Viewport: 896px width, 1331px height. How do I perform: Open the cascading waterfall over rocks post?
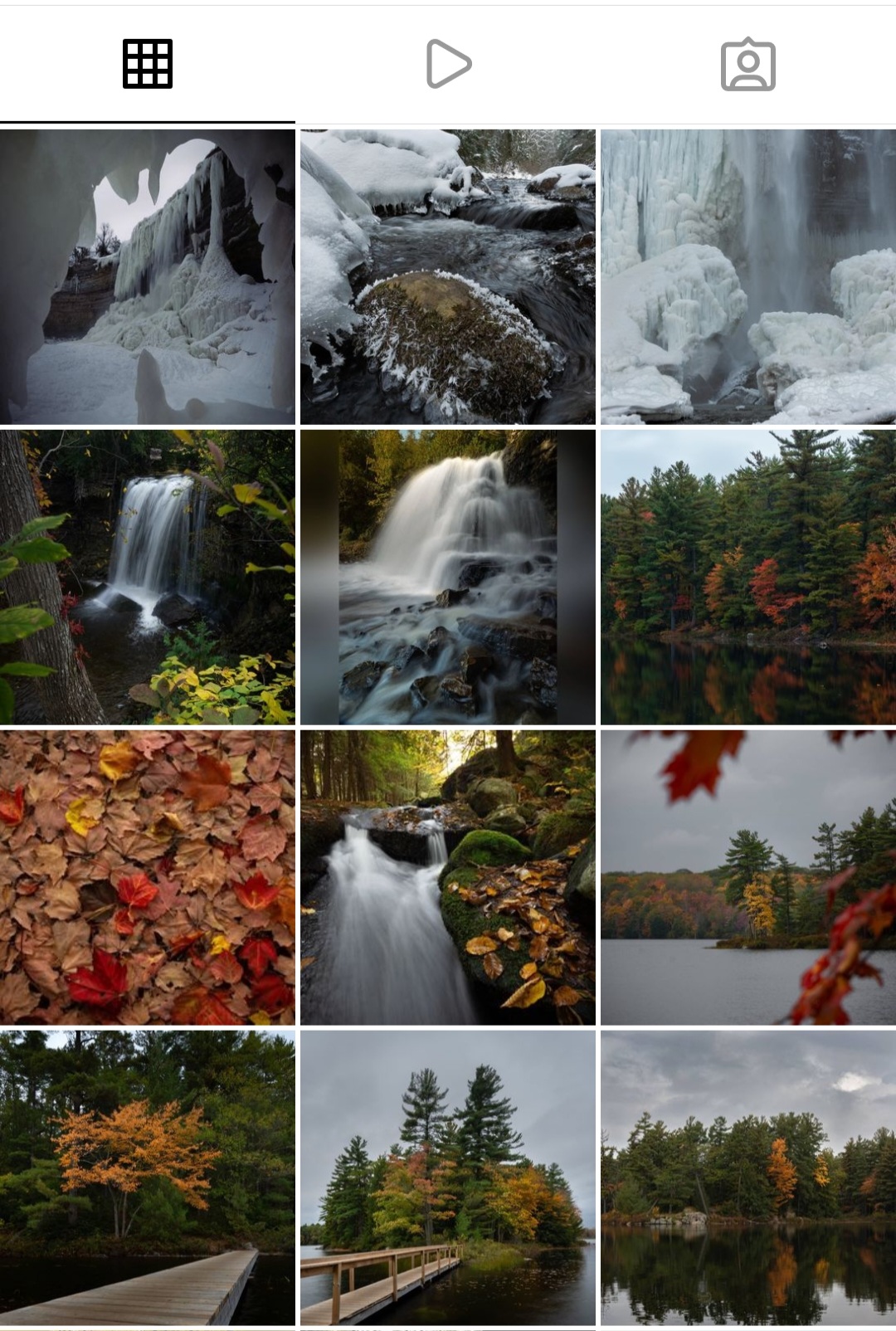[448, 577]
